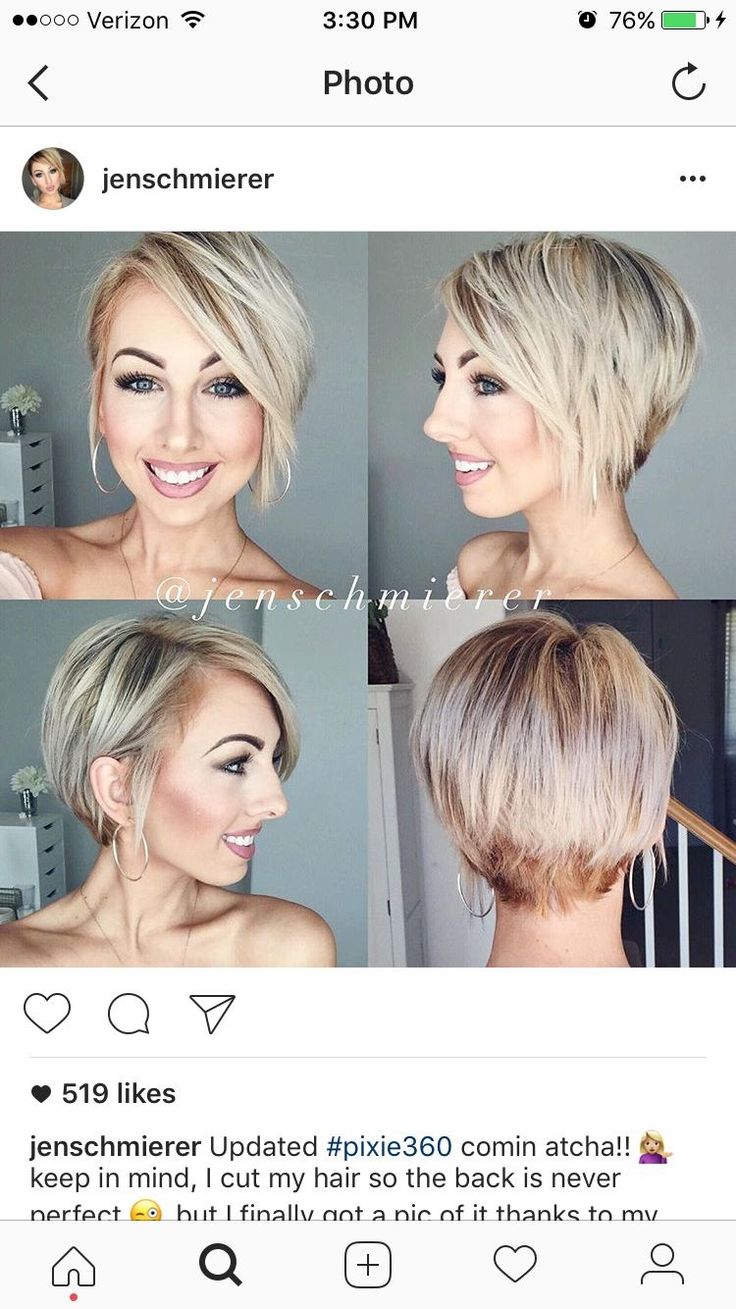Switch to the Home feed tab

tap(73, 1265)
